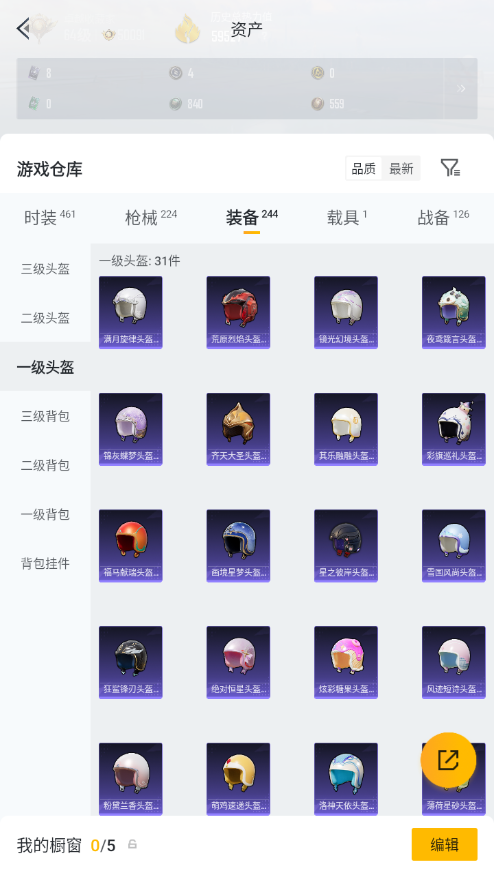Image resolution: width=494 pixels, height=873 pixels.
Task: Switch to the 战备 tab
Action: 443,217
